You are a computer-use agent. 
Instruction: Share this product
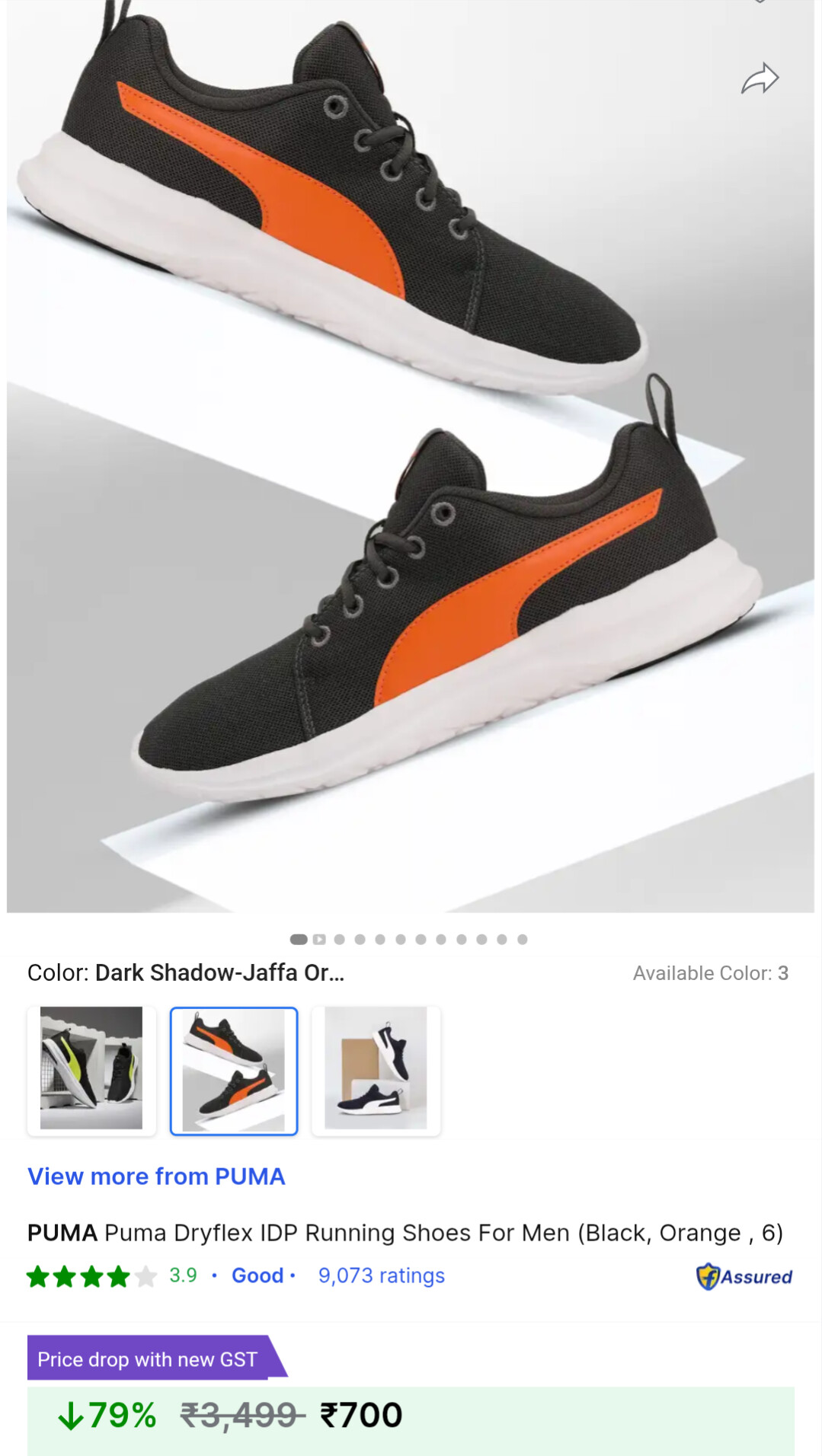pos(760,78)
